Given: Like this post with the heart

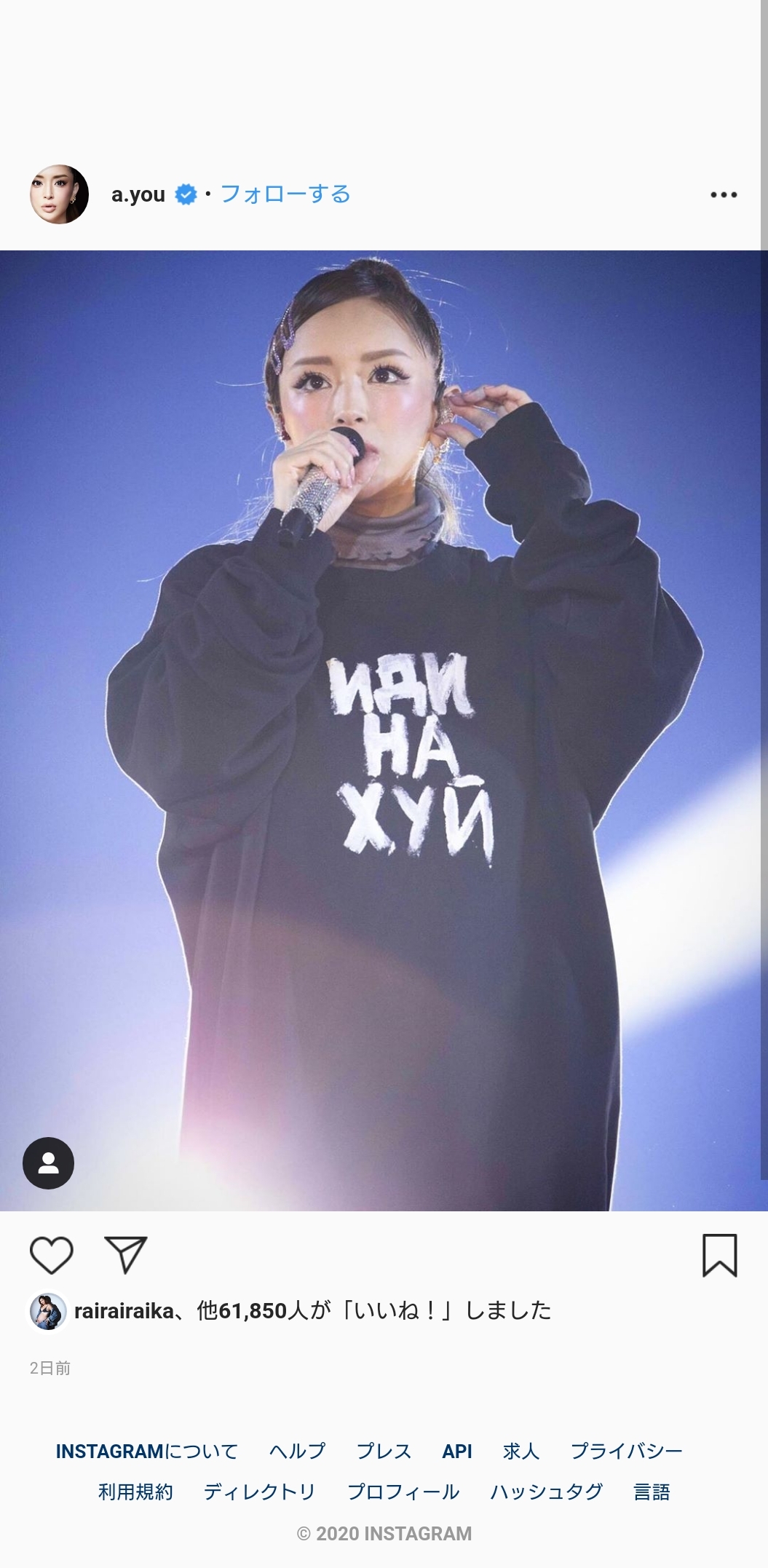Looking at the screenshot, I should click(52, 1255).
